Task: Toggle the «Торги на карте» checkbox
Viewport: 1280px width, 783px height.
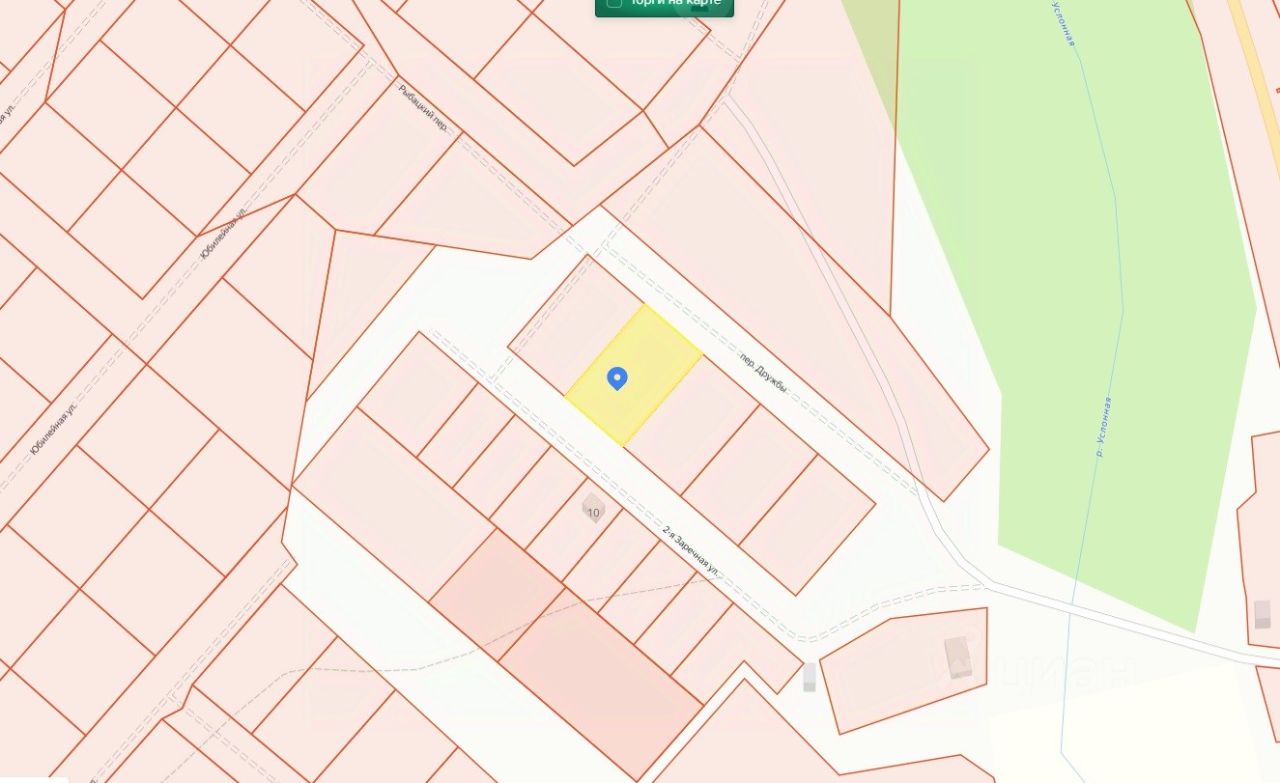Action: click(615, 3)
